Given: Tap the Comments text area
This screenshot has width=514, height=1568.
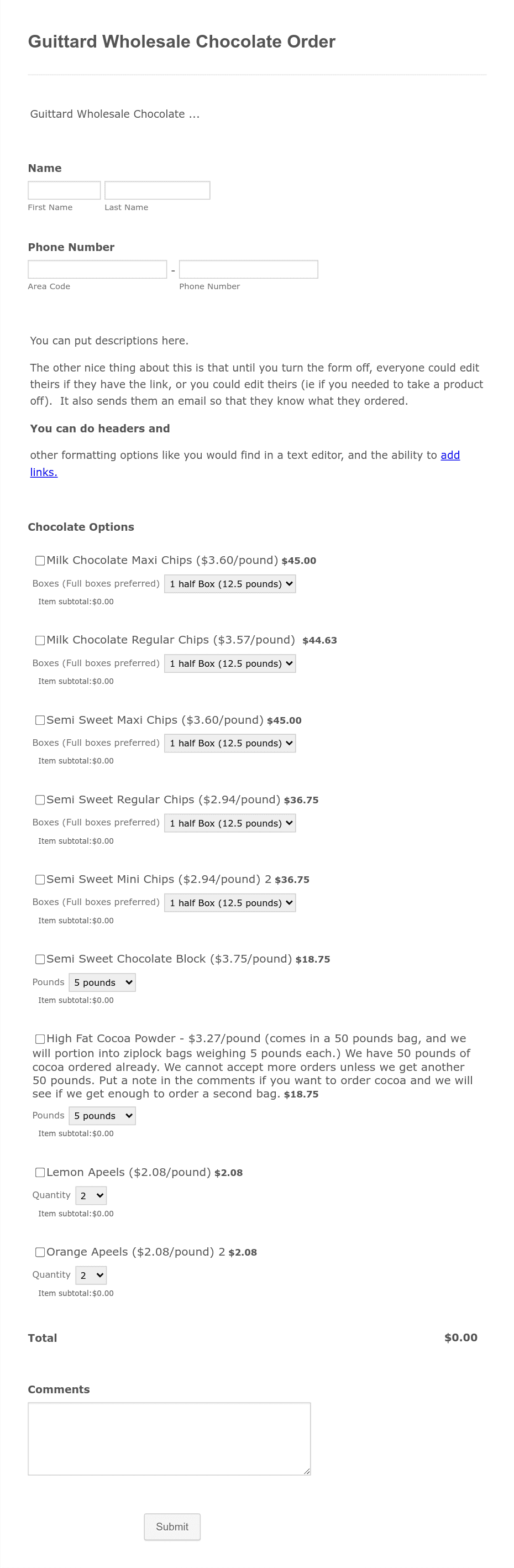Looking at the screenshot, I should pos(169,1439).
